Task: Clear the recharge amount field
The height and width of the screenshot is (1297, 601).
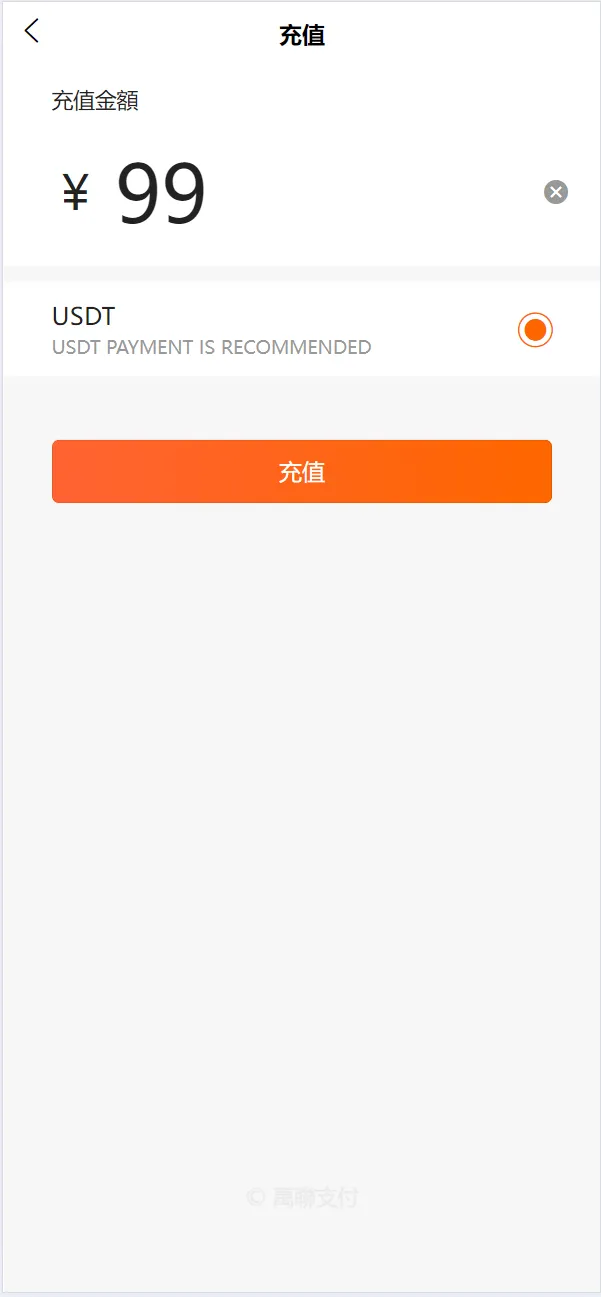Action: 556,192
